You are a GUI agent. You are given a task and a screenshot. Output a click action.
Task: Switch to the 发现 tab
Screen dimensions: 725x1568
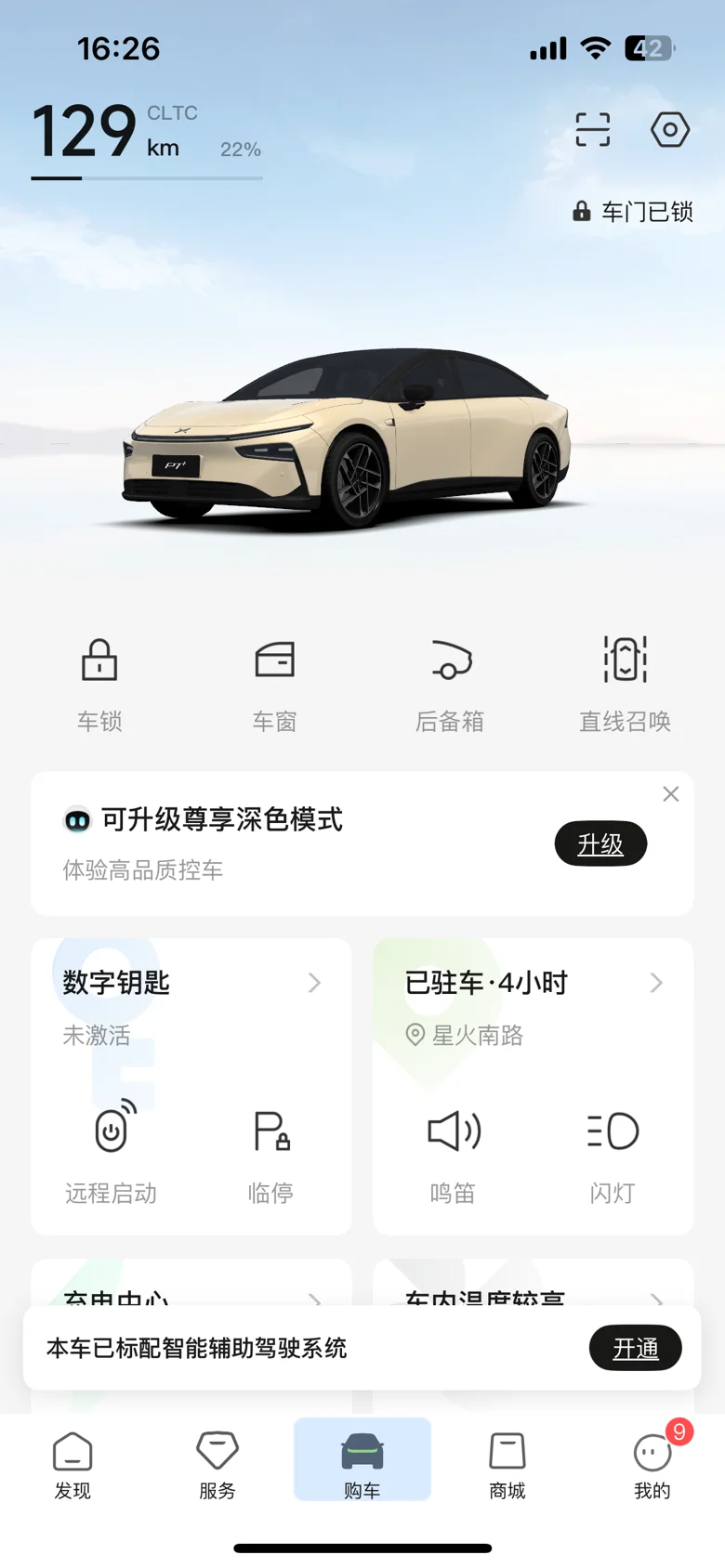[72, 1465]
